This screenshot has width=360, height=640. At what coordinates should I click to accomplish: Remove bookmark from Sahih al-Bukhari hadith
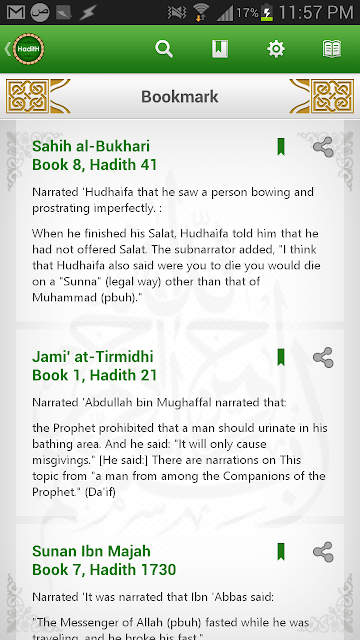[281, 147]
